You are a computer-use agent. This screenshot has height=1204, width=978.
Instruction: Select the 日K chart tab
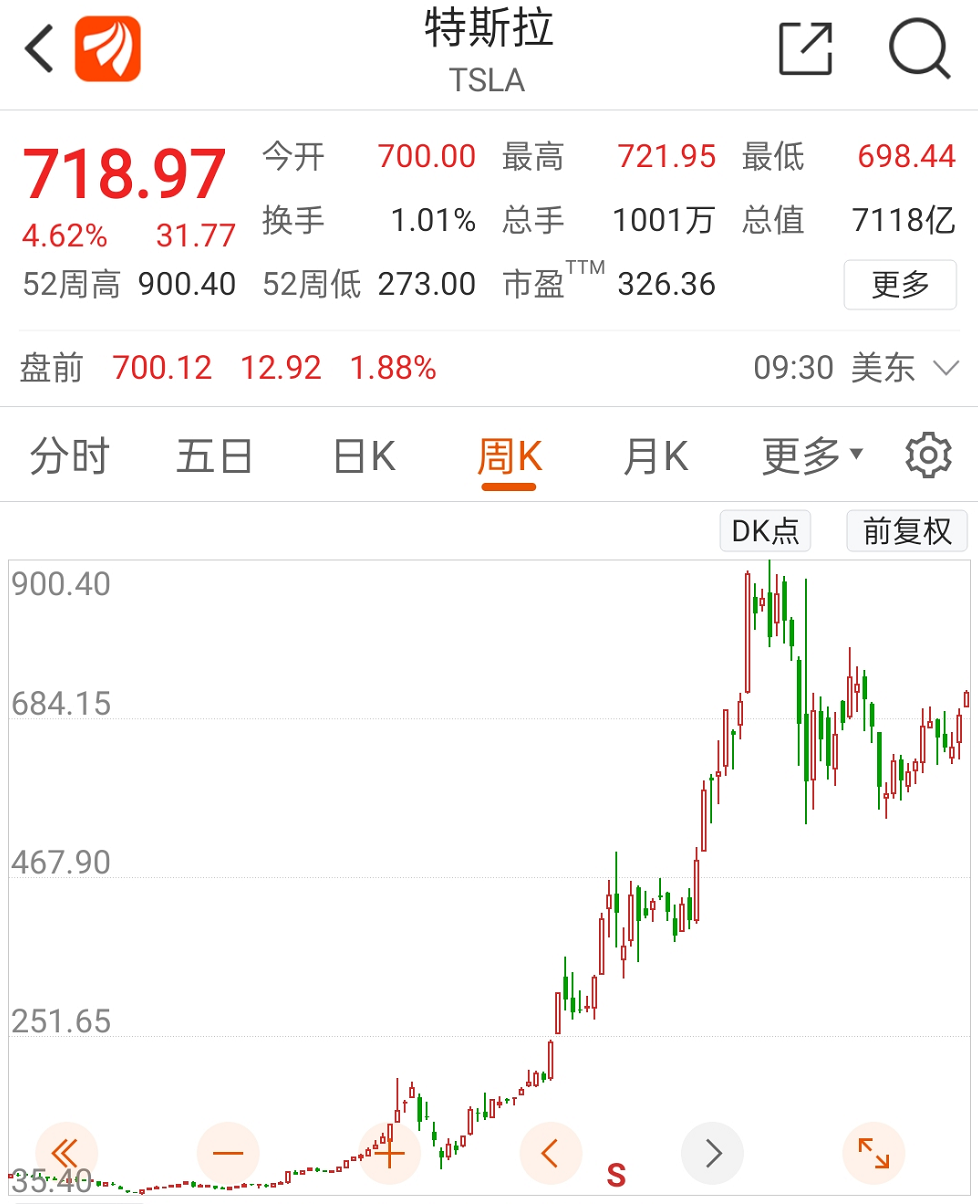pyautogui.click(x=364, y=457)
